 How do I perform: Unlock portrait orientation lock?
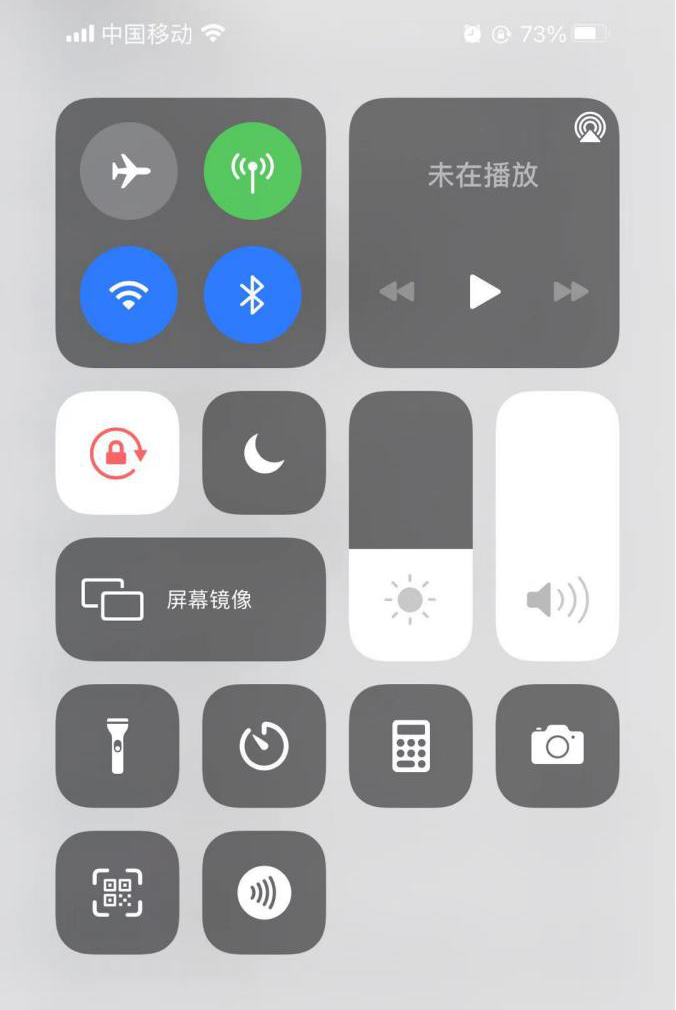click(117, 453)
